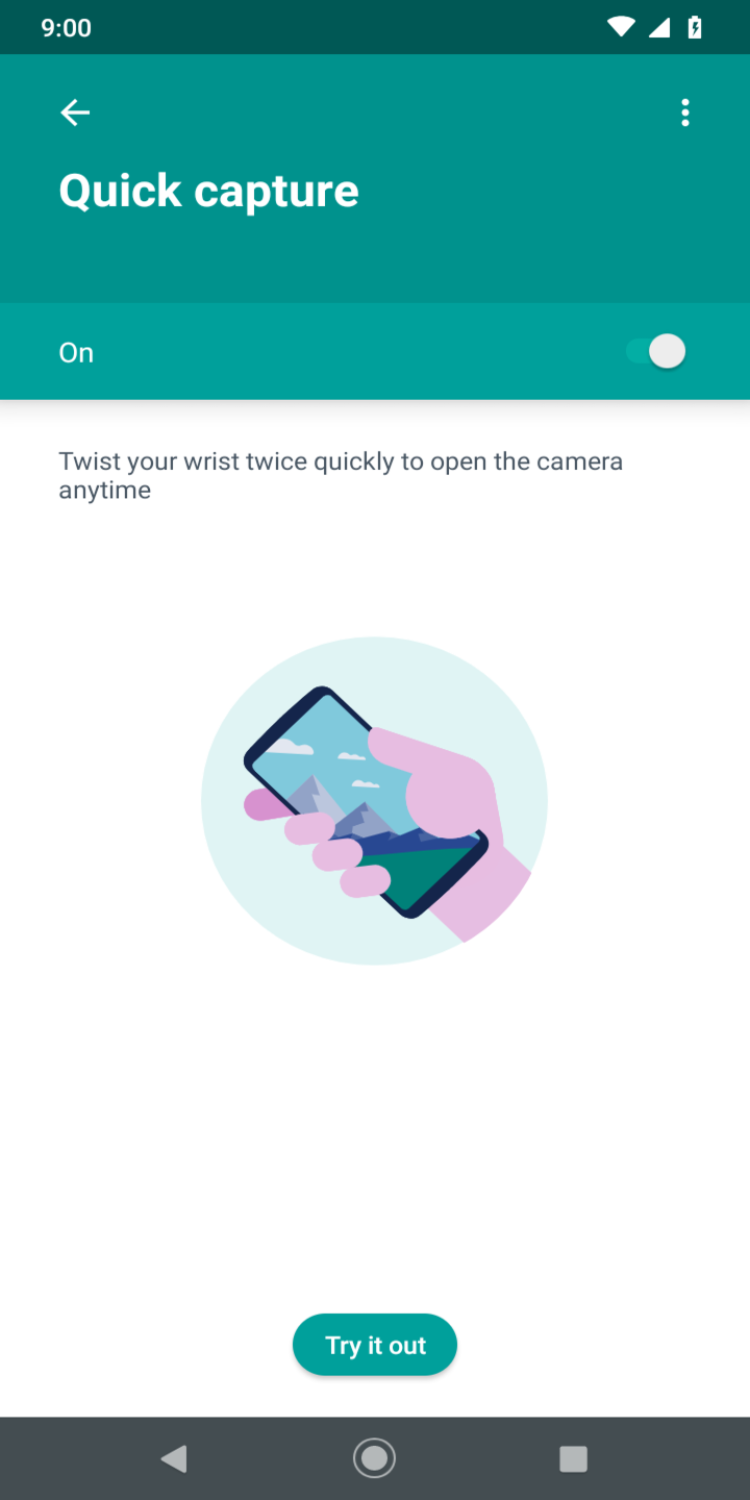Tap the system back button
750x1500 pixels.
(x=174, y=1459)
